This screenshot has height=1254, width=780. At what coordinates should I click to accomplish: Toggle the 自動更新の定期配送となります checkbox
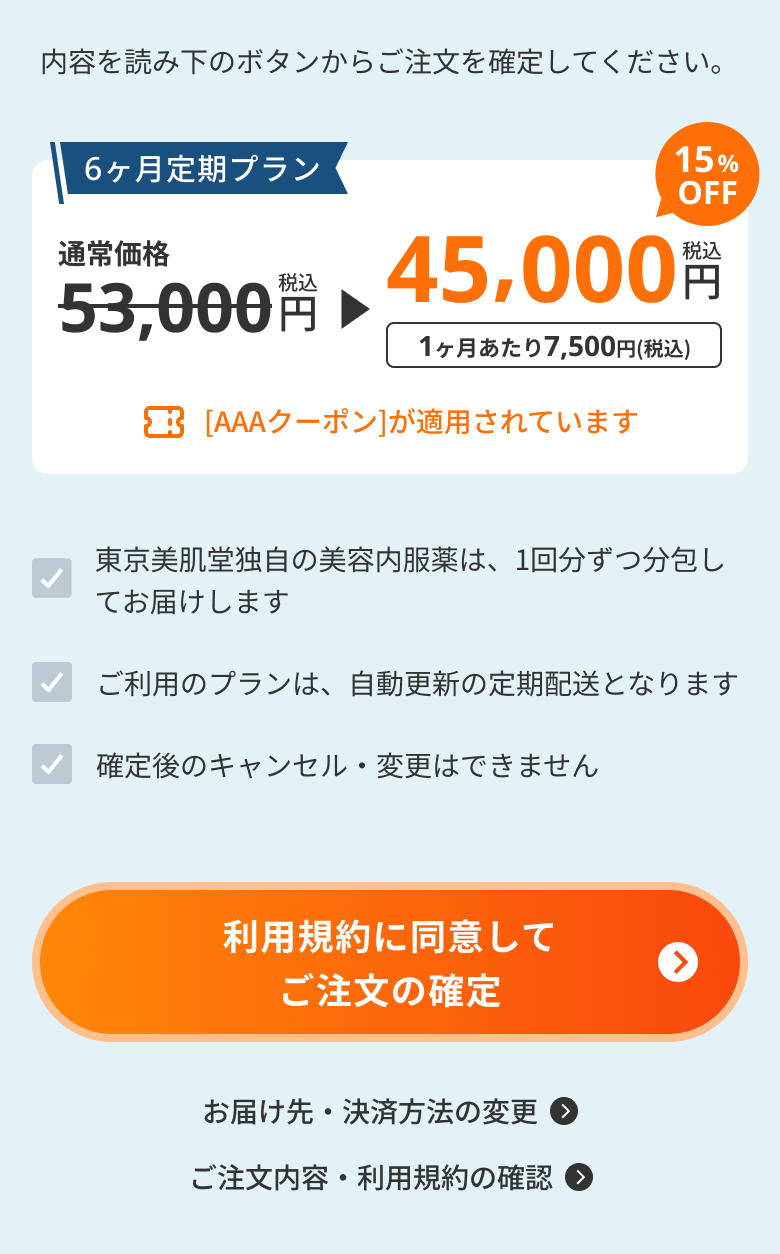point(52,682)
